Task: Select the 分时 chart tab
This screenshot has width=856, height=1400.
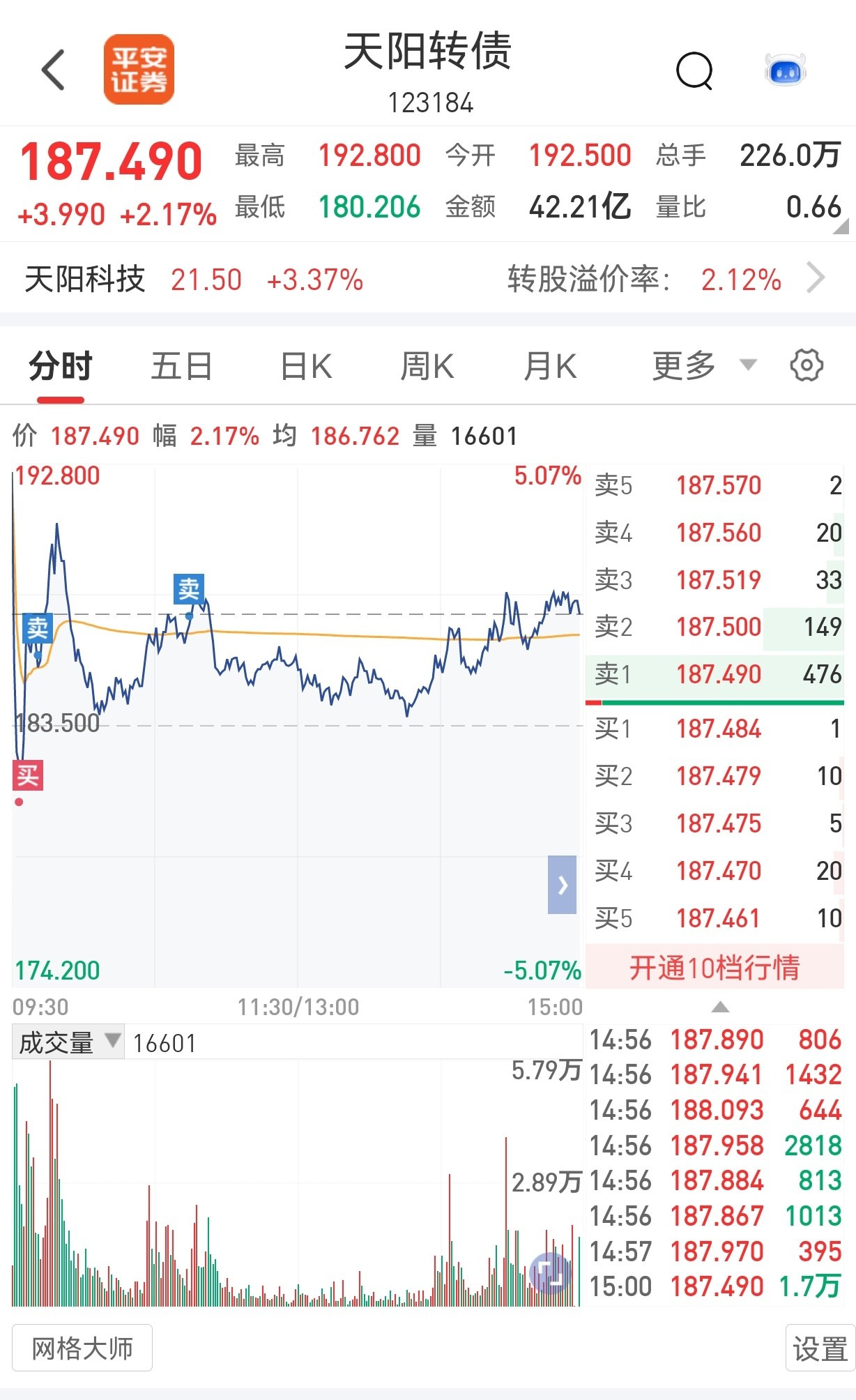Action: (61, 367)
